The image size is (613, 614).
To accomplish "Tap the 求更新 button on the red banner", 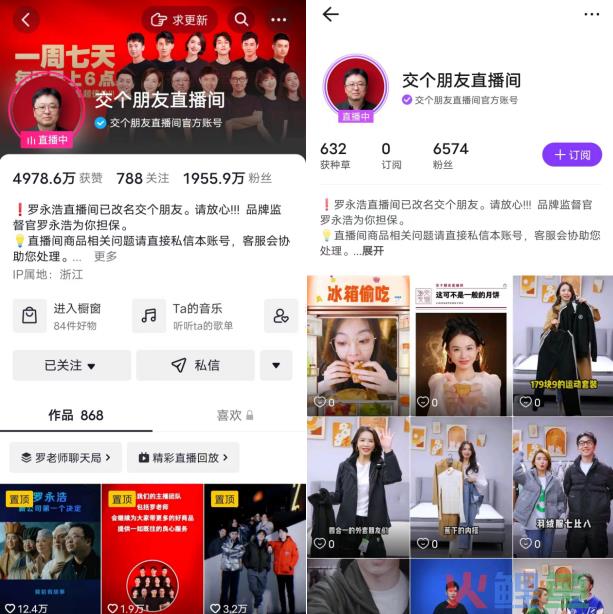I will tap(180, 19).
